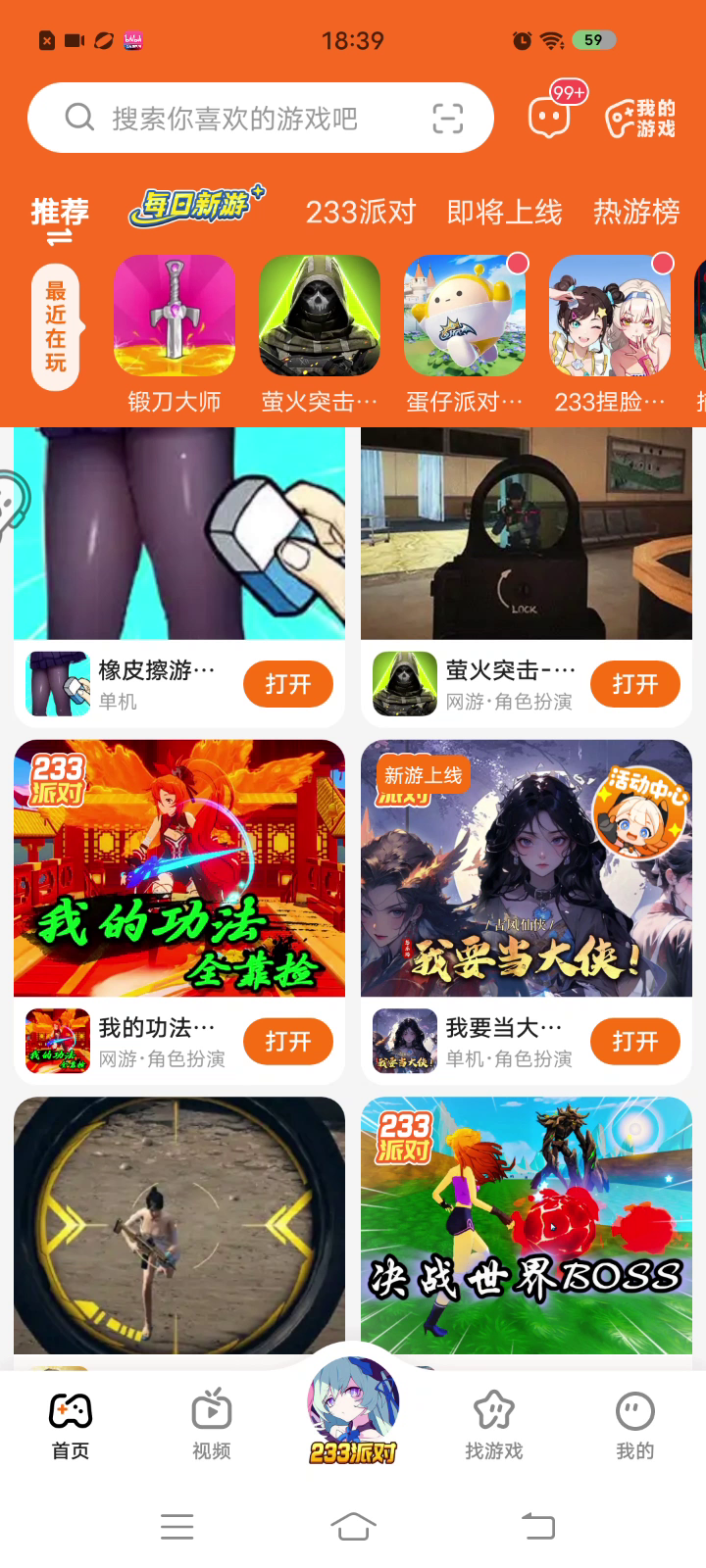Launch recently played 锻刀大师
Viewport: 706px width, 1568px height.
(x=175, y=333)
